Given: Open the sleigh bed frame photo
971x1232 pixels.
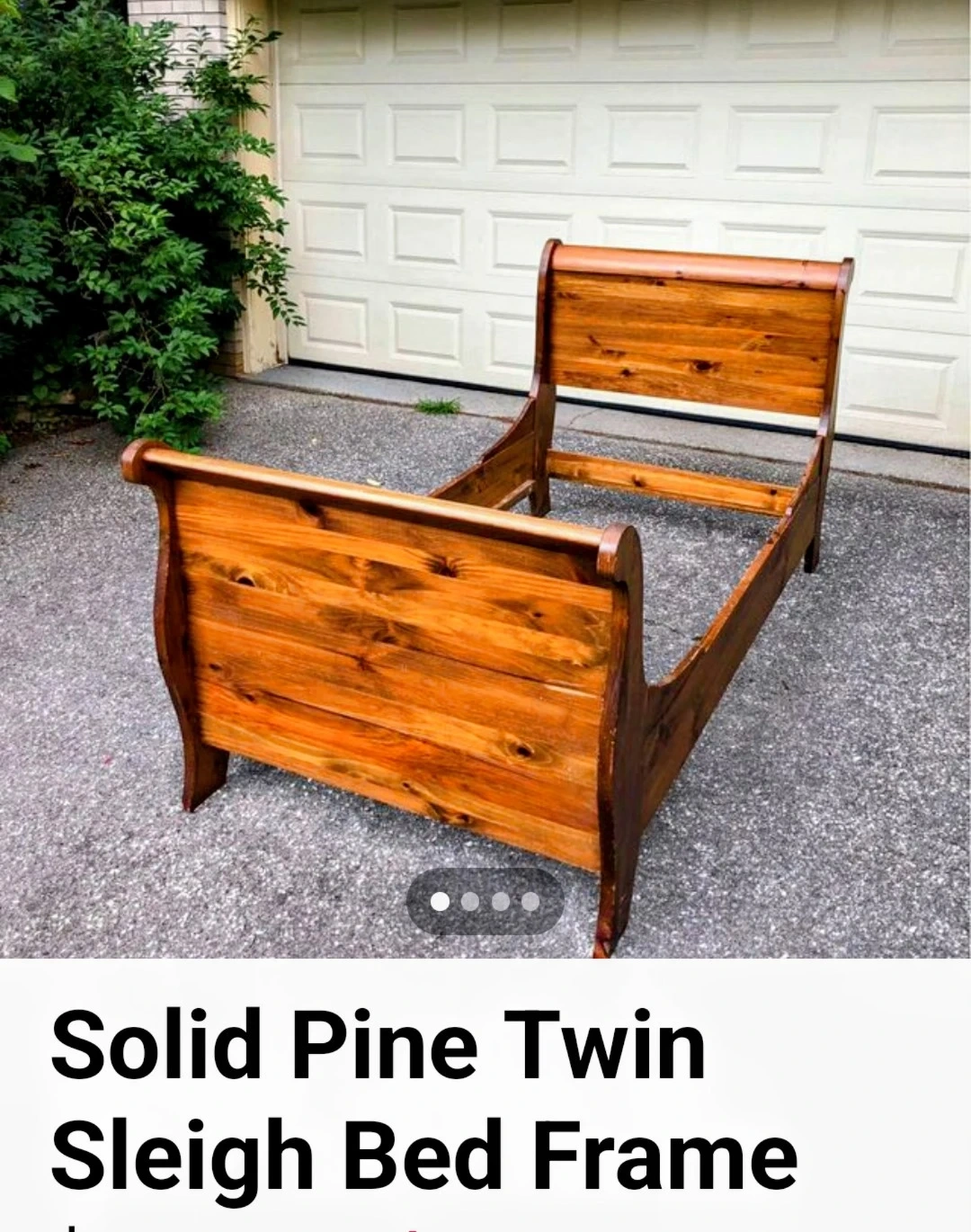Looking at the screenshot, I should [x=485, y=477].
